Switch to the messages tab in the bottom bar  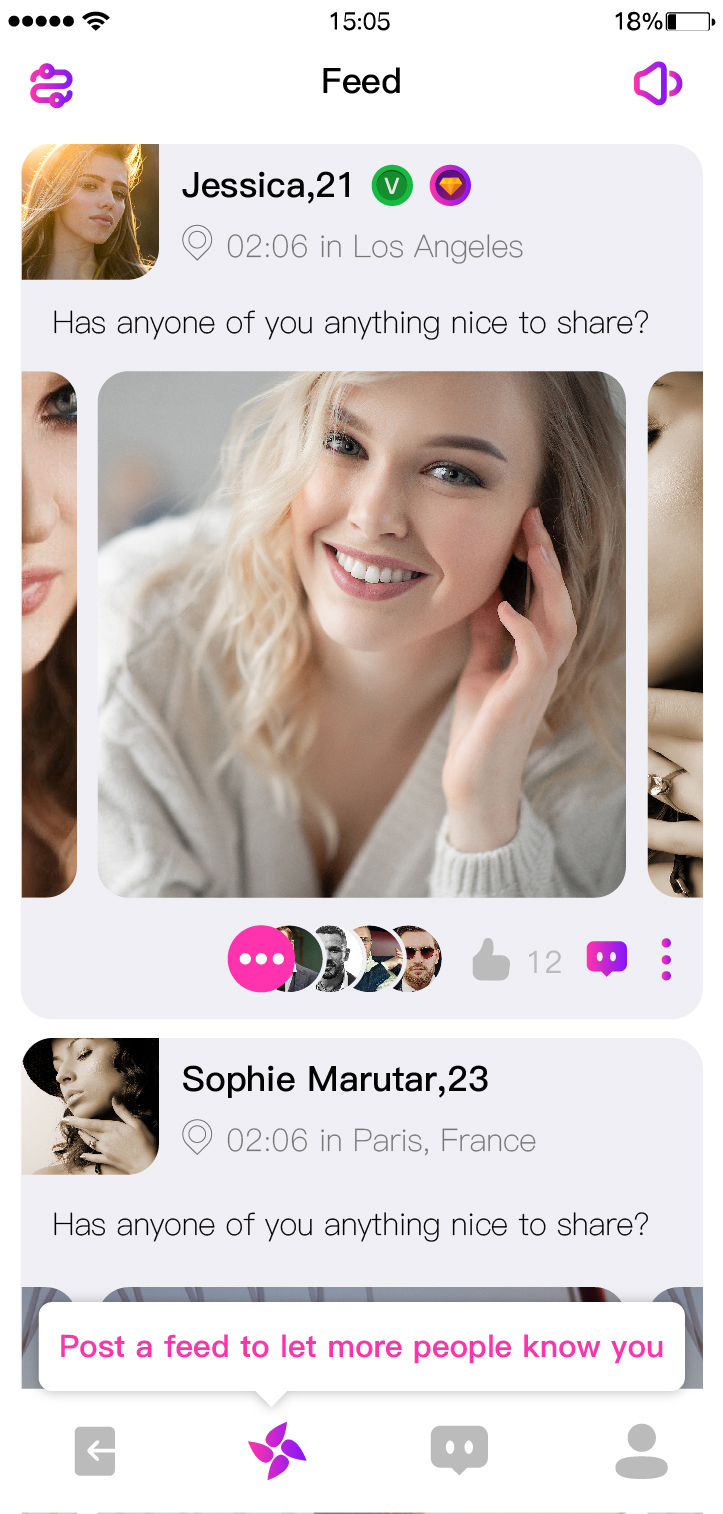pos(459,1450)
